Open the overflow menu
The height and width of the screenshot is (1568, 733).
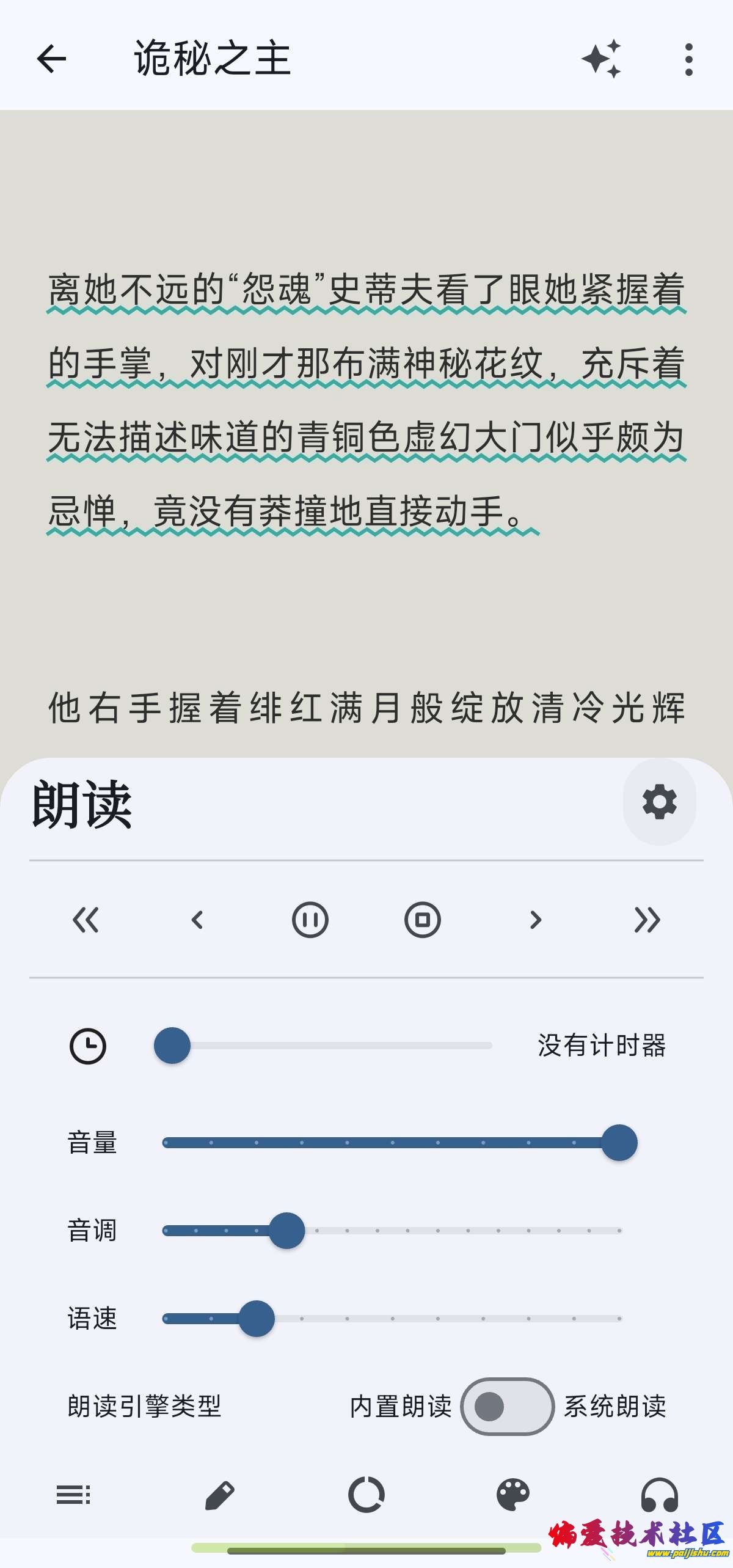click(x=688, y=59)
